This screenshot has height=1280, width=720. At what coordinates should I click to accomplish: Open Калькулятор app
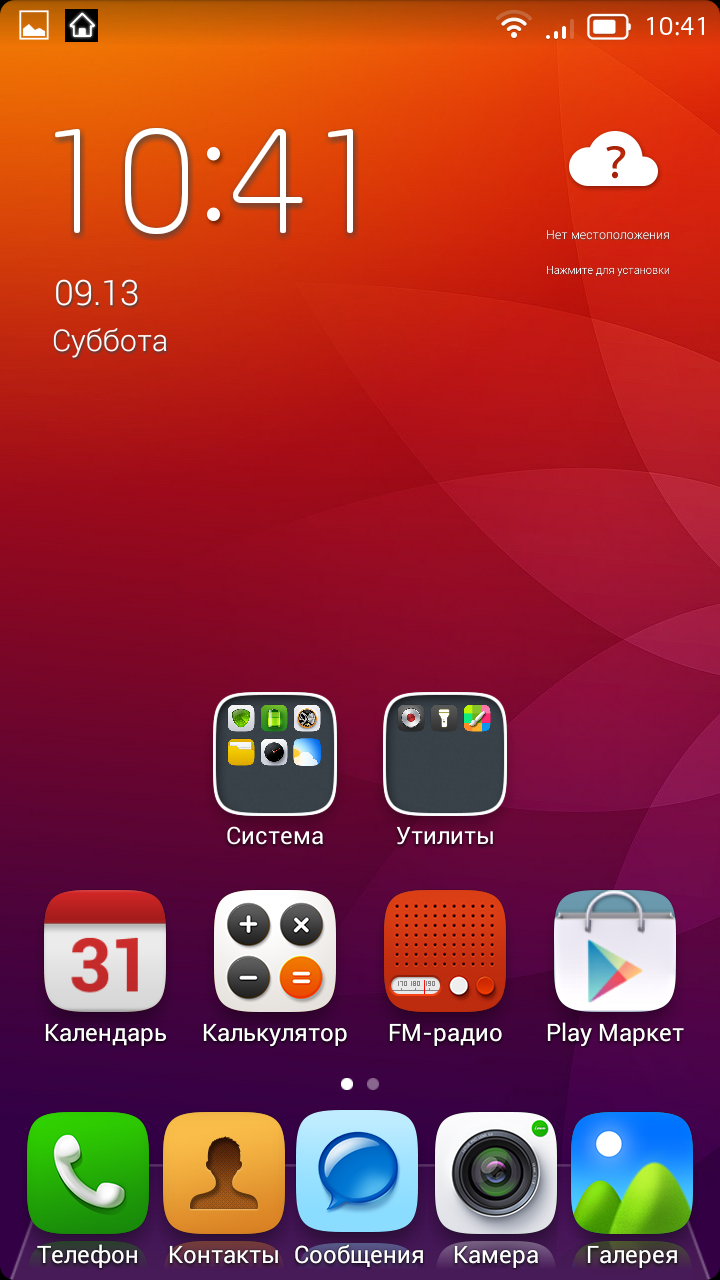pyautogui.click(x=275, y=951)
